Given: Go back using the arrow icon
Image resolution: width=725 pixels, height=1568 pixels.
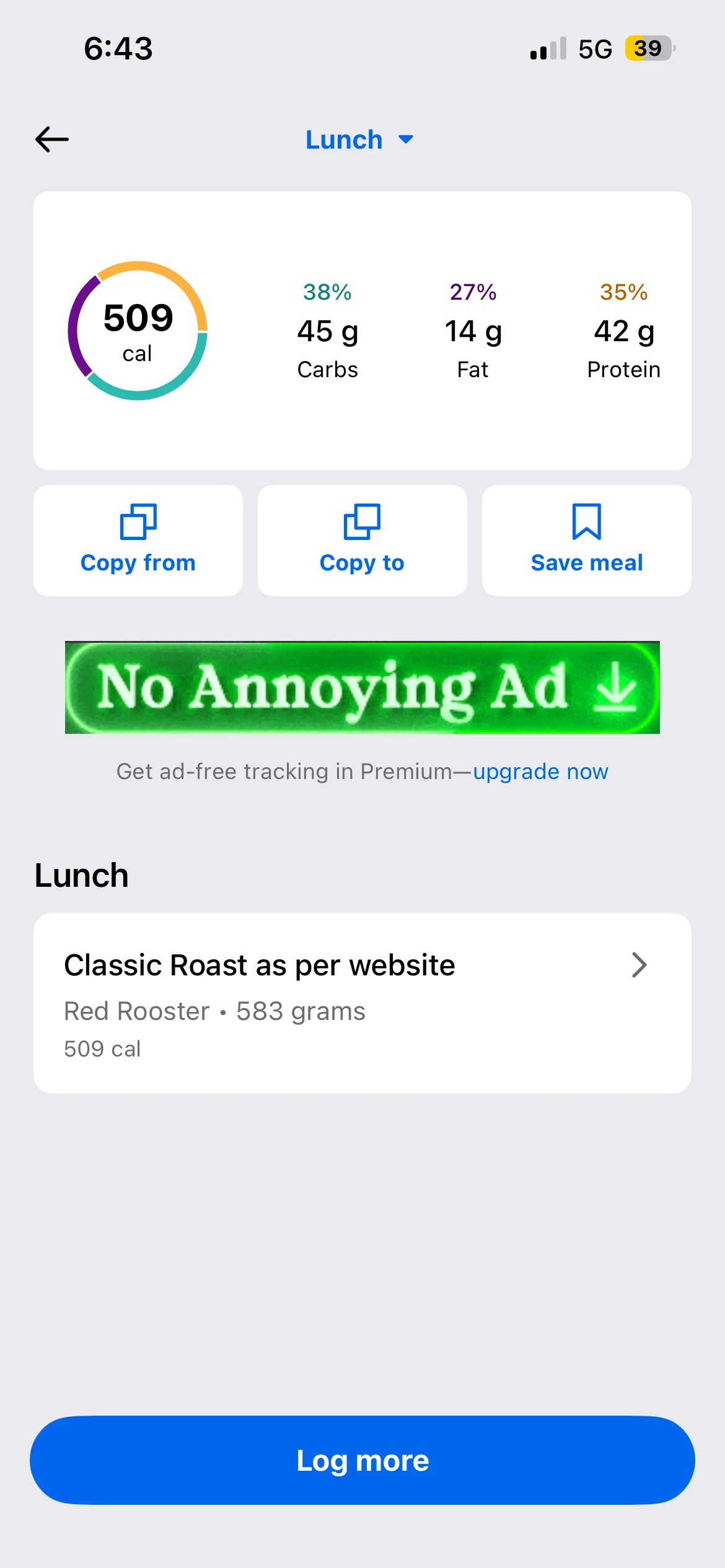Looking at the screenshot, I should pos(52,139).
